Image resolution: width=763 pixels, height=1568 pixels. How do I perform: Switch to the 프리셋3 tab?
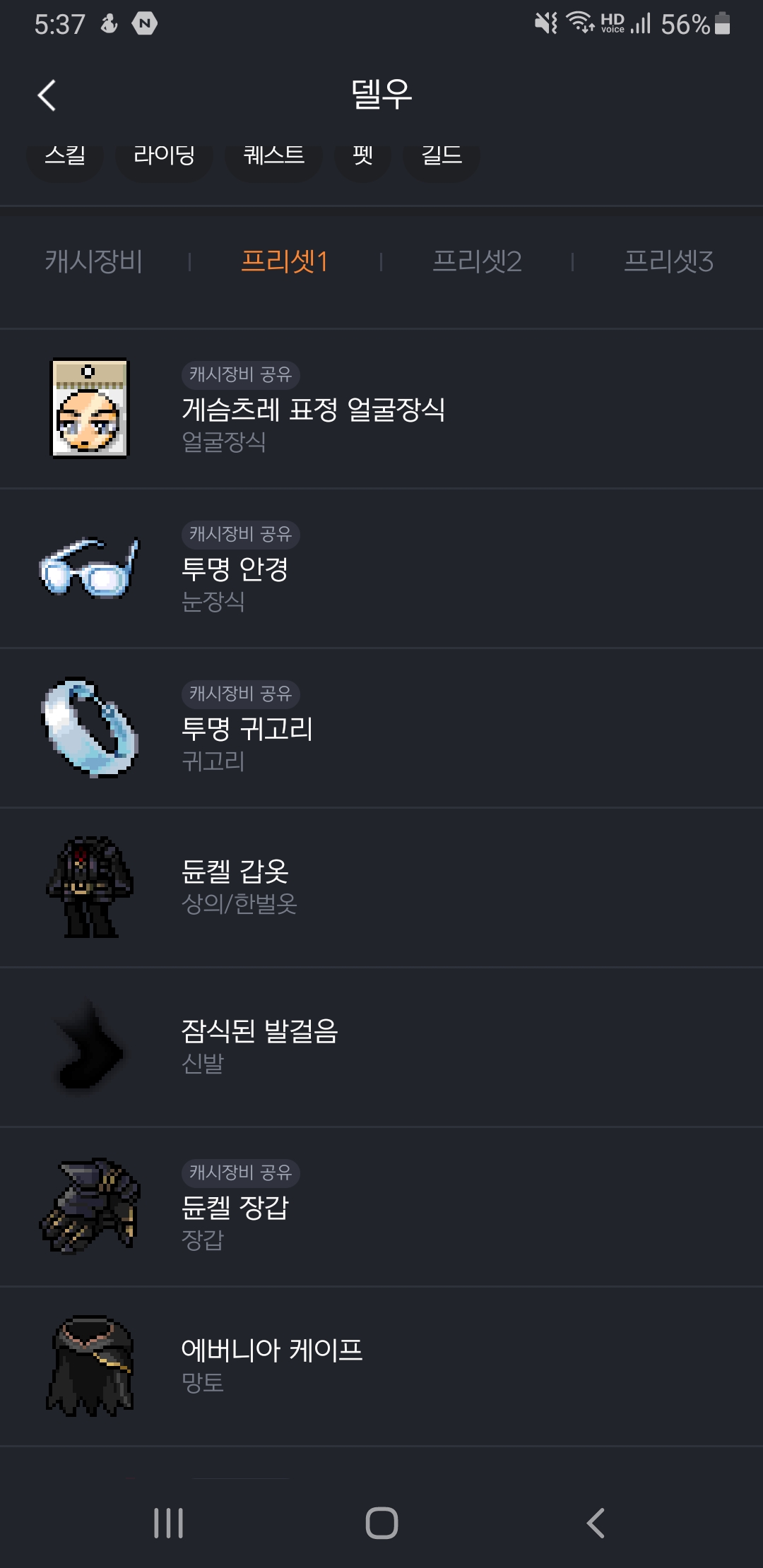(668, 261)
